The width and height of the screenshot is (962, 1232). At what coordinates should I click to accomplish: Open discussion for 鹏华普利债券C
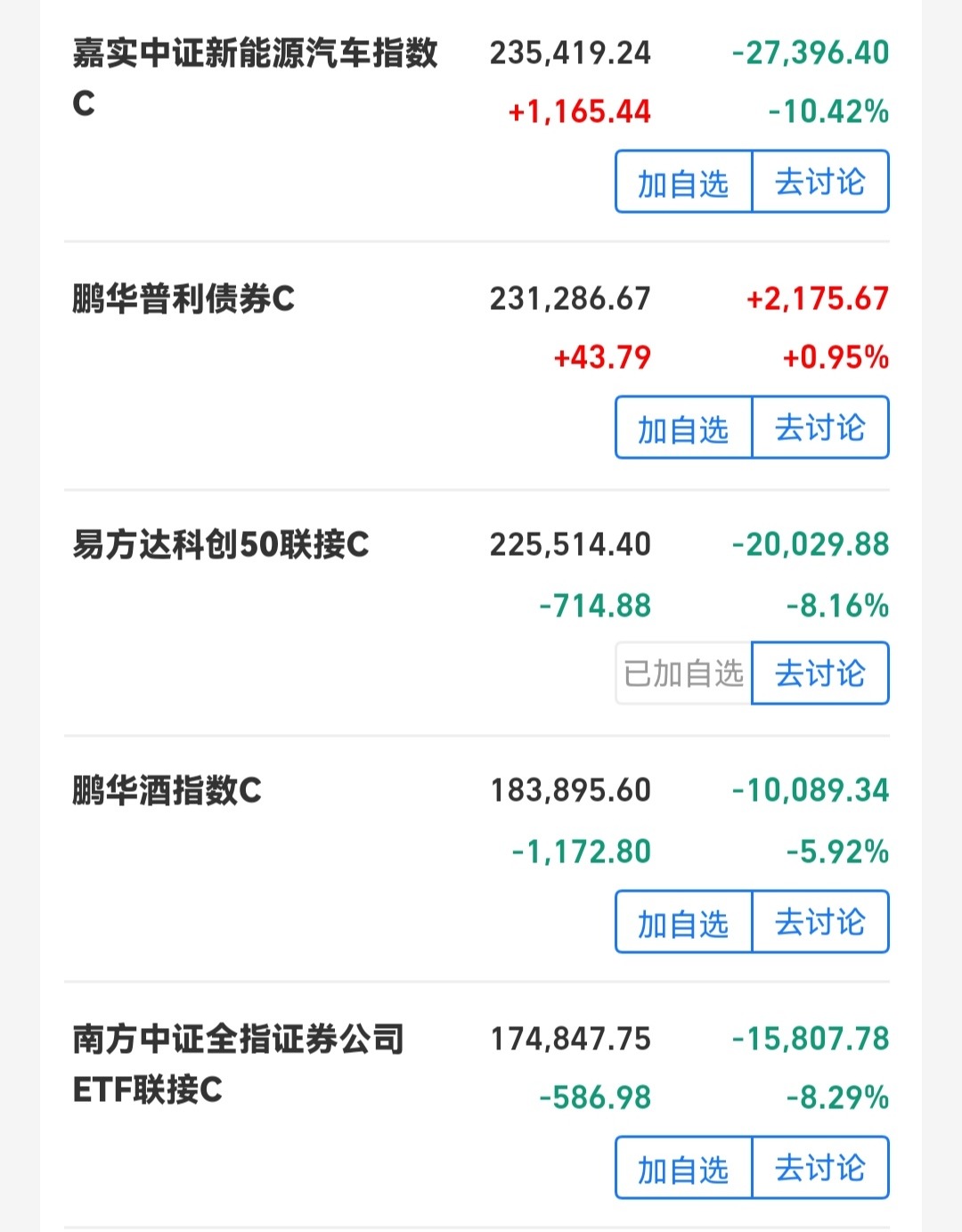819,428
